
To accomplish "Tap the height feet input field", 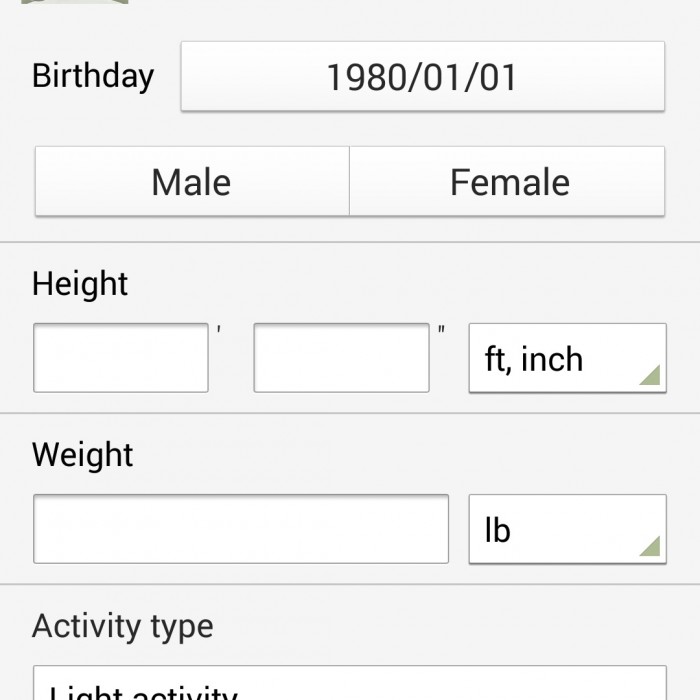I will click(121, 358).
